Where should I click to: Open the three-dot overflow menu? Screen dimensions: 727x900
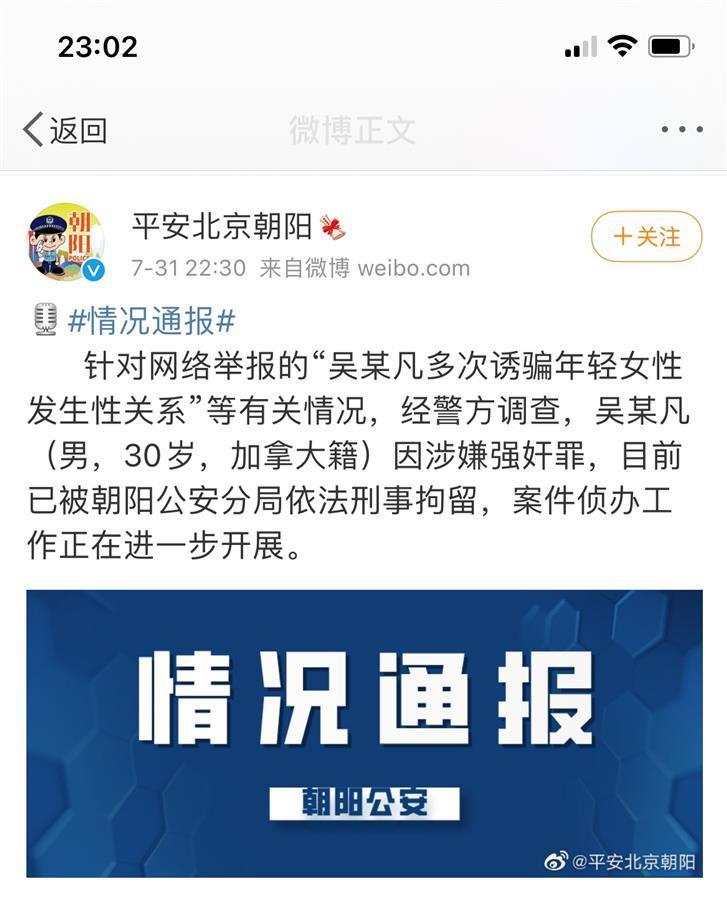point(681,130)
